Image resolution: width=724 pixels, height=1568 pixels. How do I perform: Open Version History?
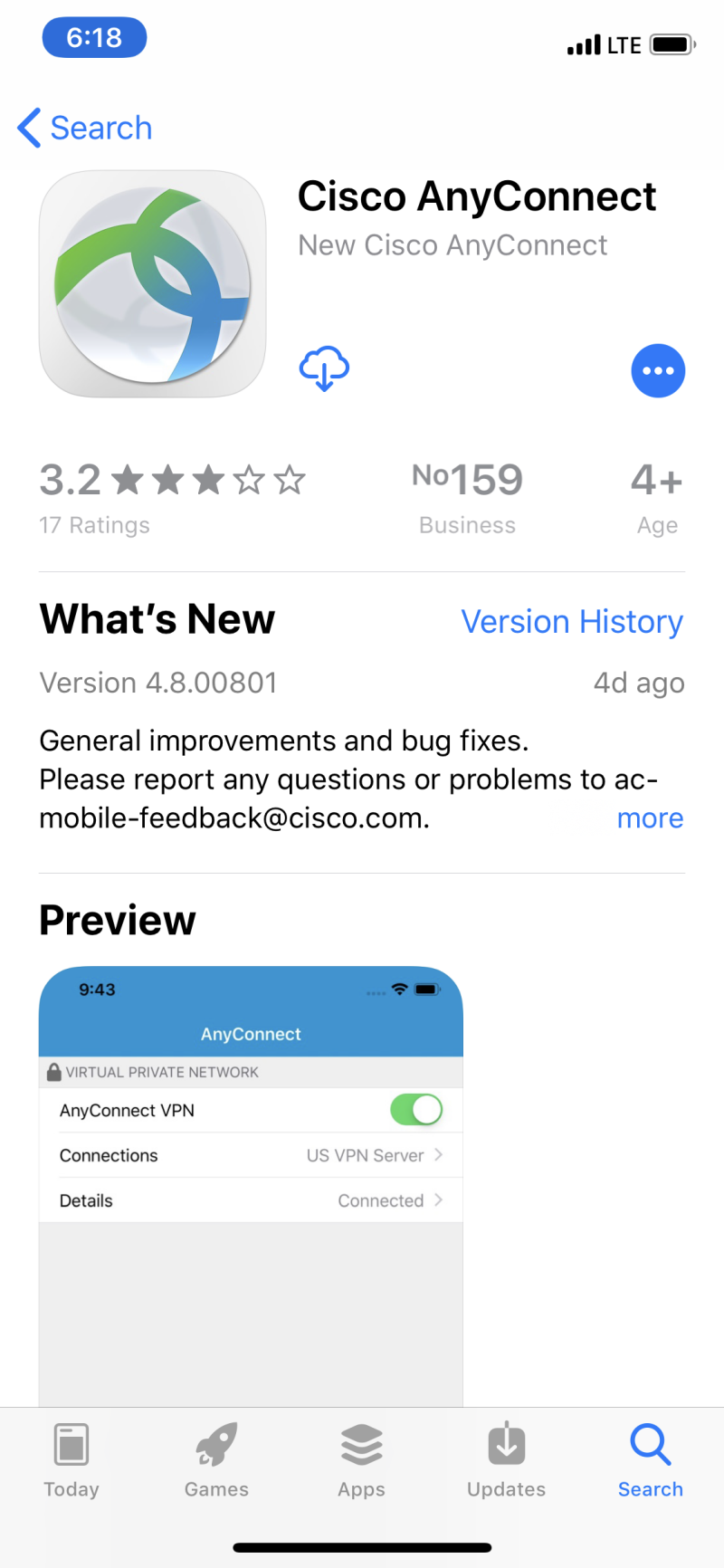coord(572,622)
